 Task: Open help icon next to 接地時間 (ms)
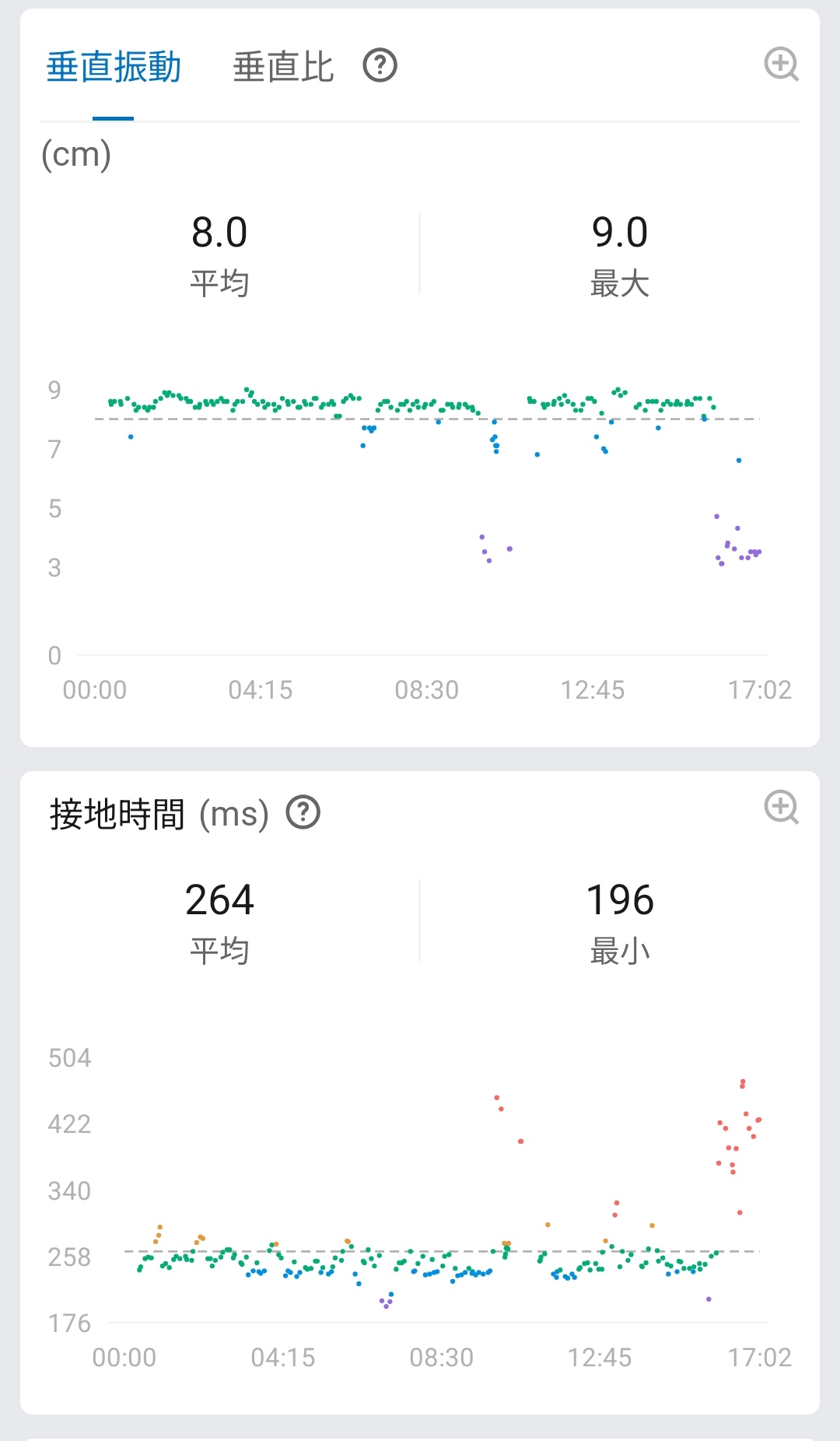303,812
